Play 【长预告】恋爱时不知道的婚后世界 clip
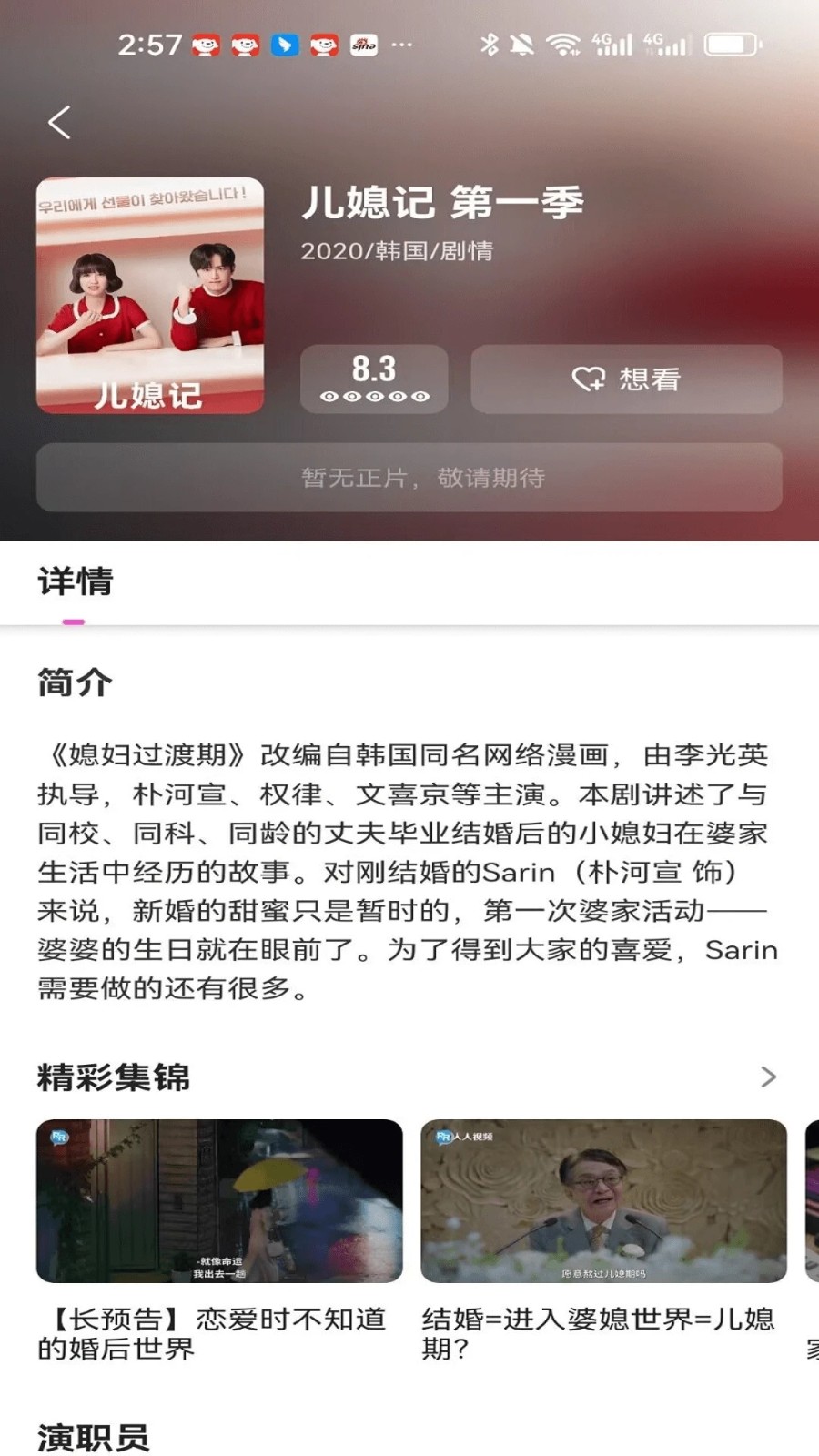The height and width of the screenshot is (1456, 819). 219,1201
